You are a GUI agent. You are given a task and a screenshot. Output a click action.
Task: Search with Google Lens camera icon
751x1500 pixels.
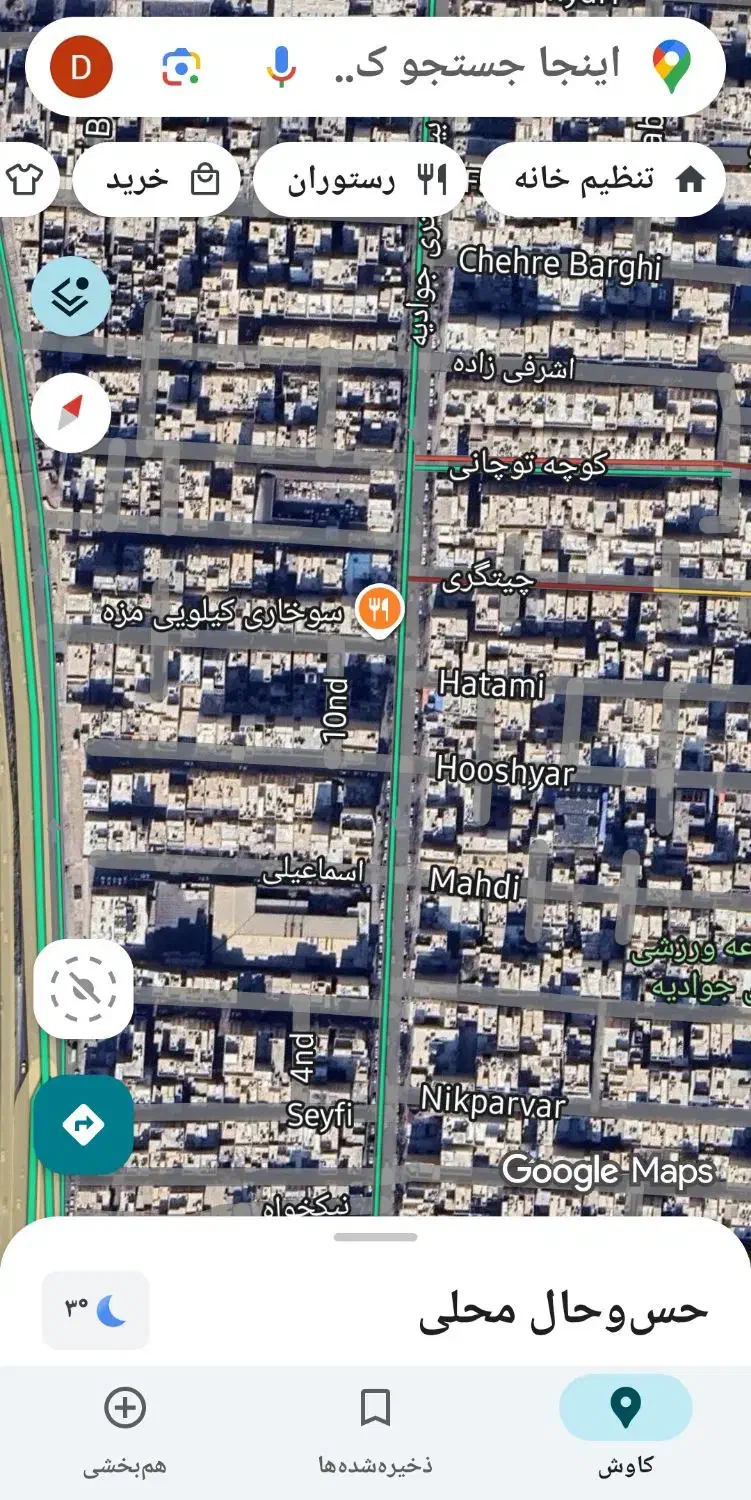(x=181, y=67)
